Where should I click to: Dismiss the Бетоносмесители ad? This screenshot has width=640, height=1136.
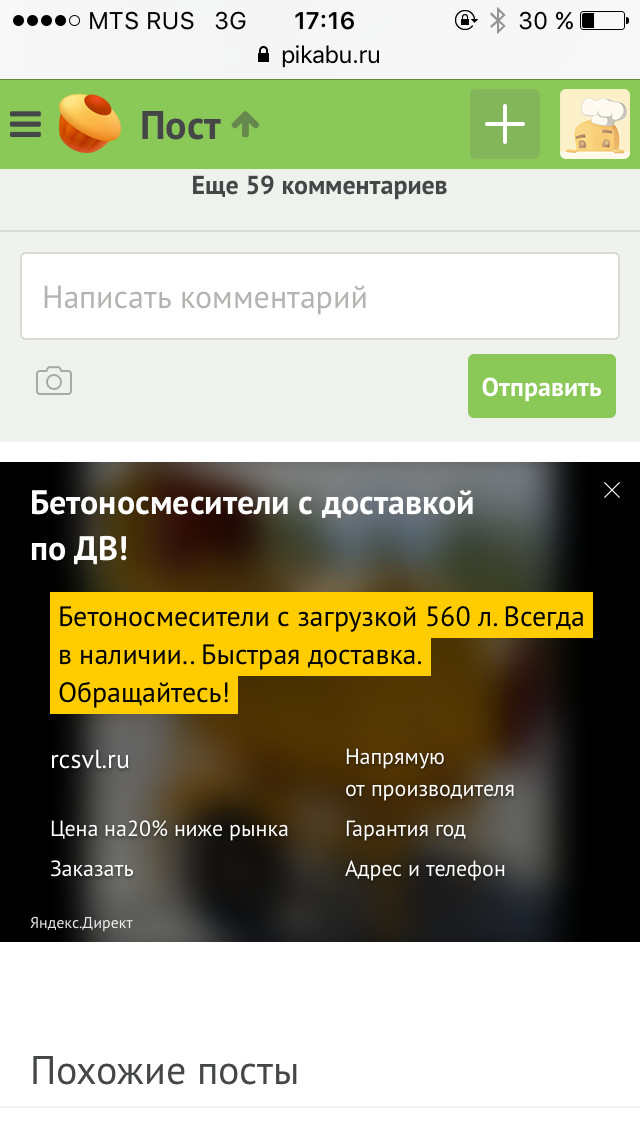pyautogui.click(x=612, y=490)
